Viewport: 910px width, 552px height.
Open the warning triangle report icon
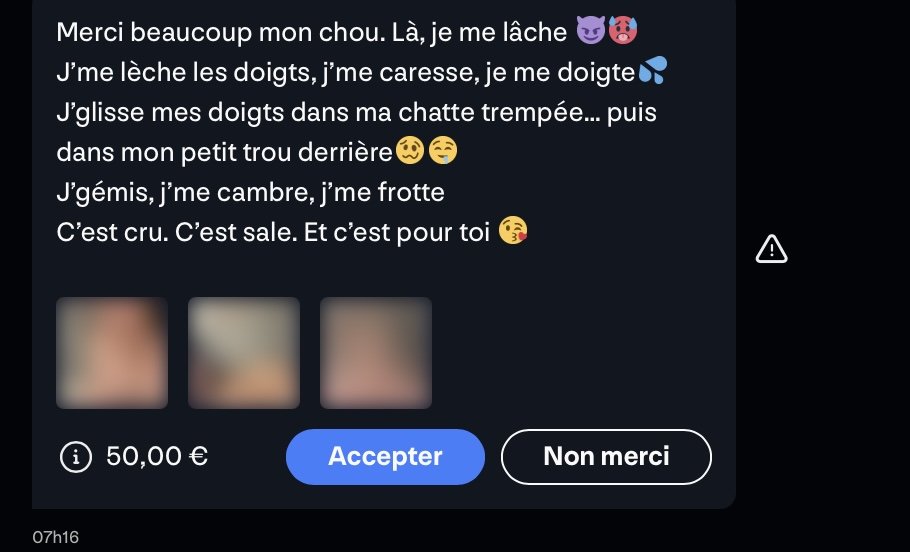771,249
